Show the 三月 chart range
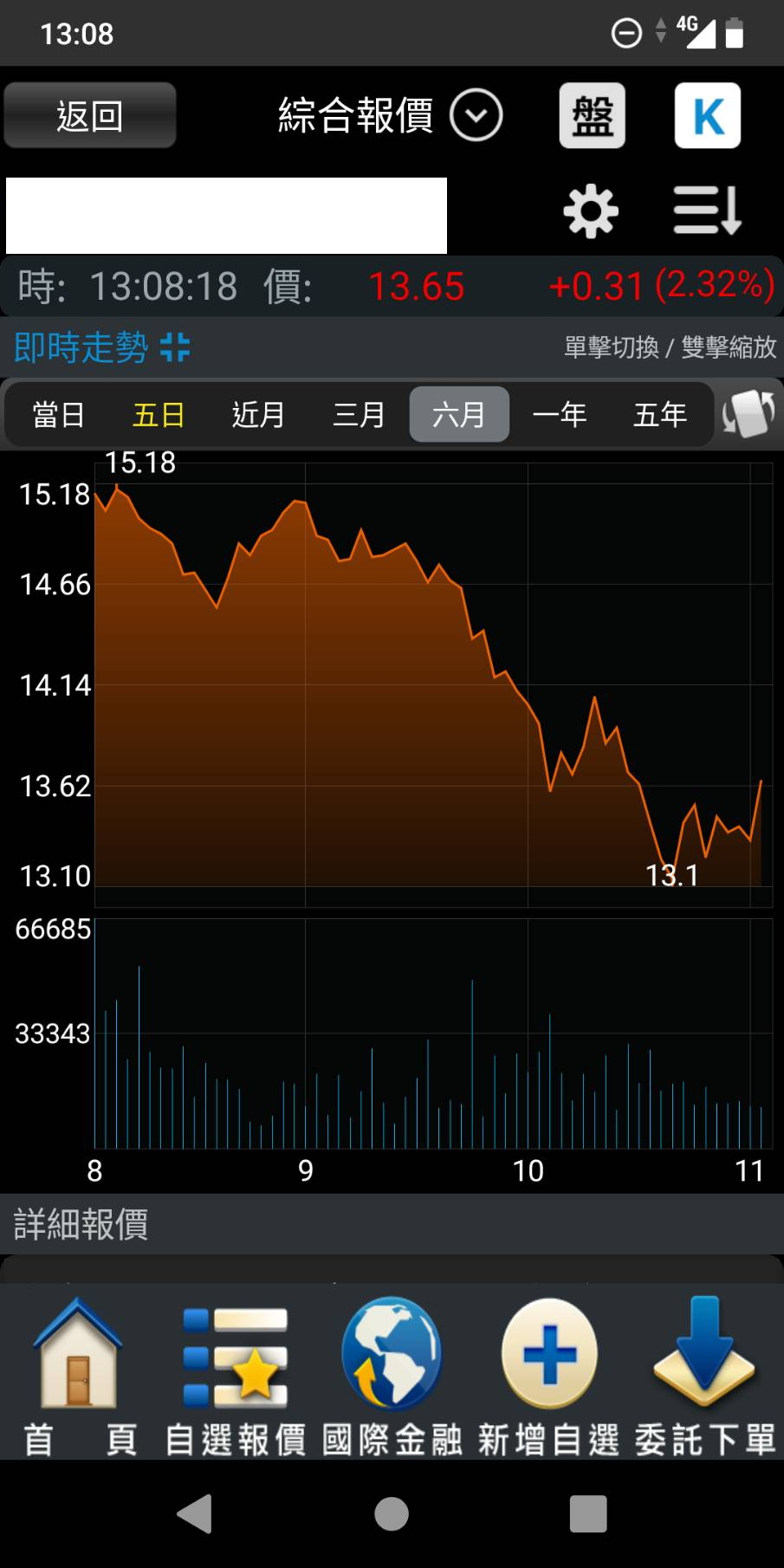The width and height of the screenshot is (784, 1568). click(359, 415)
